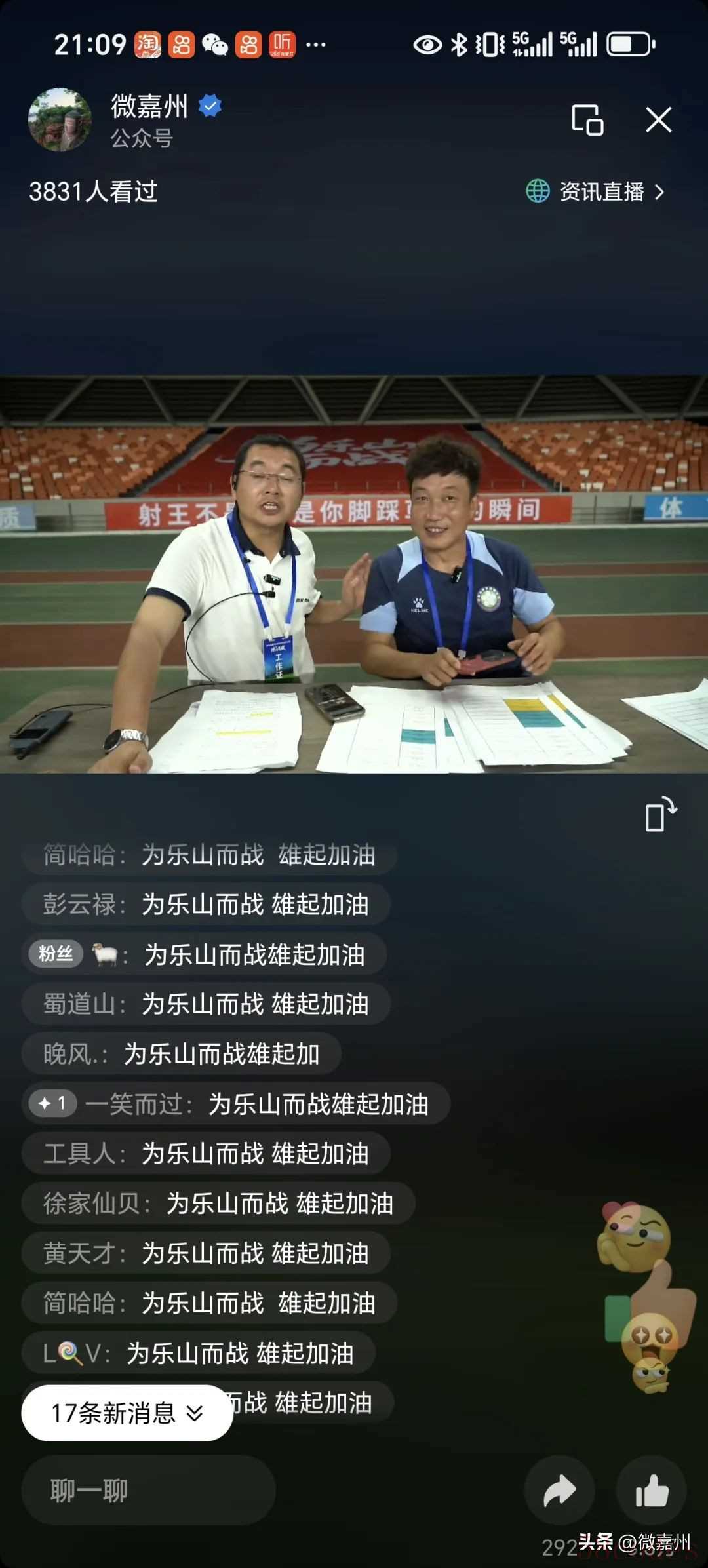Like the live stream
Viewport: 708px width, 1568px height.
pyautogui.click(x=651, y=1490)
